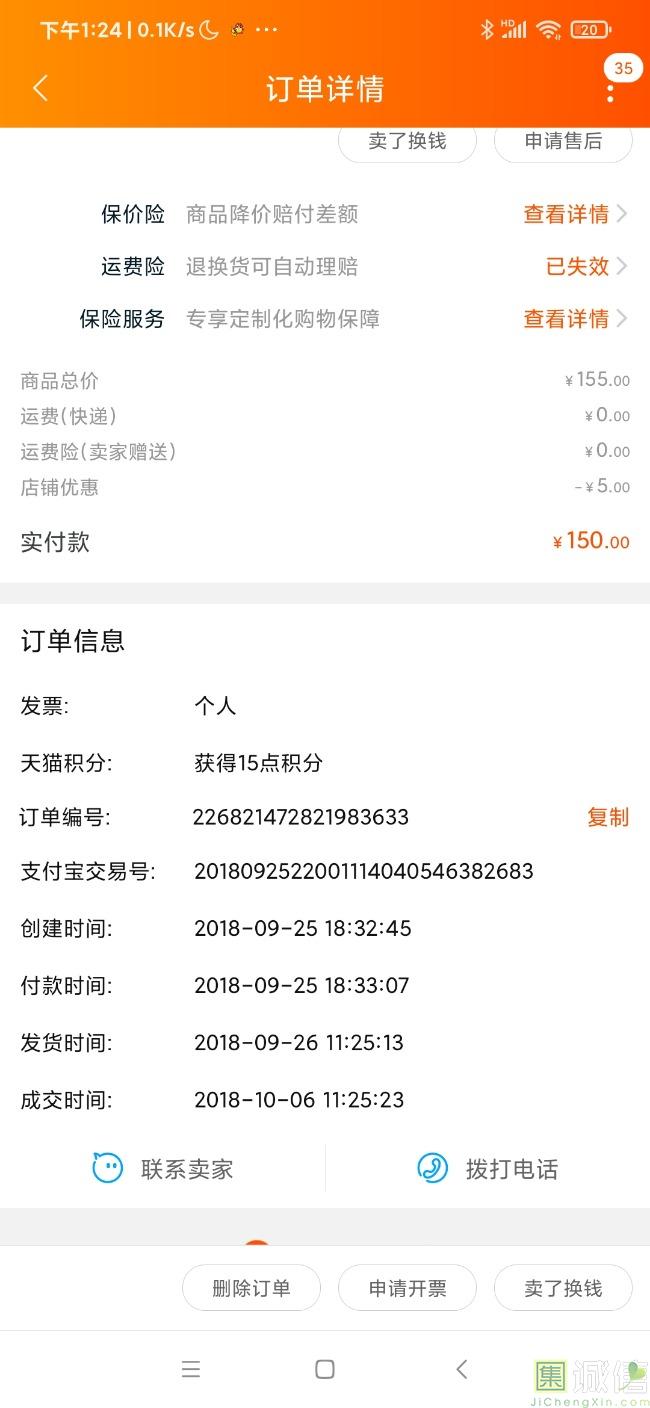Screen dimensions: 650x1408
Task: Copy the order number with 复制
Action: pyautogui.click(x=607, y=817)
